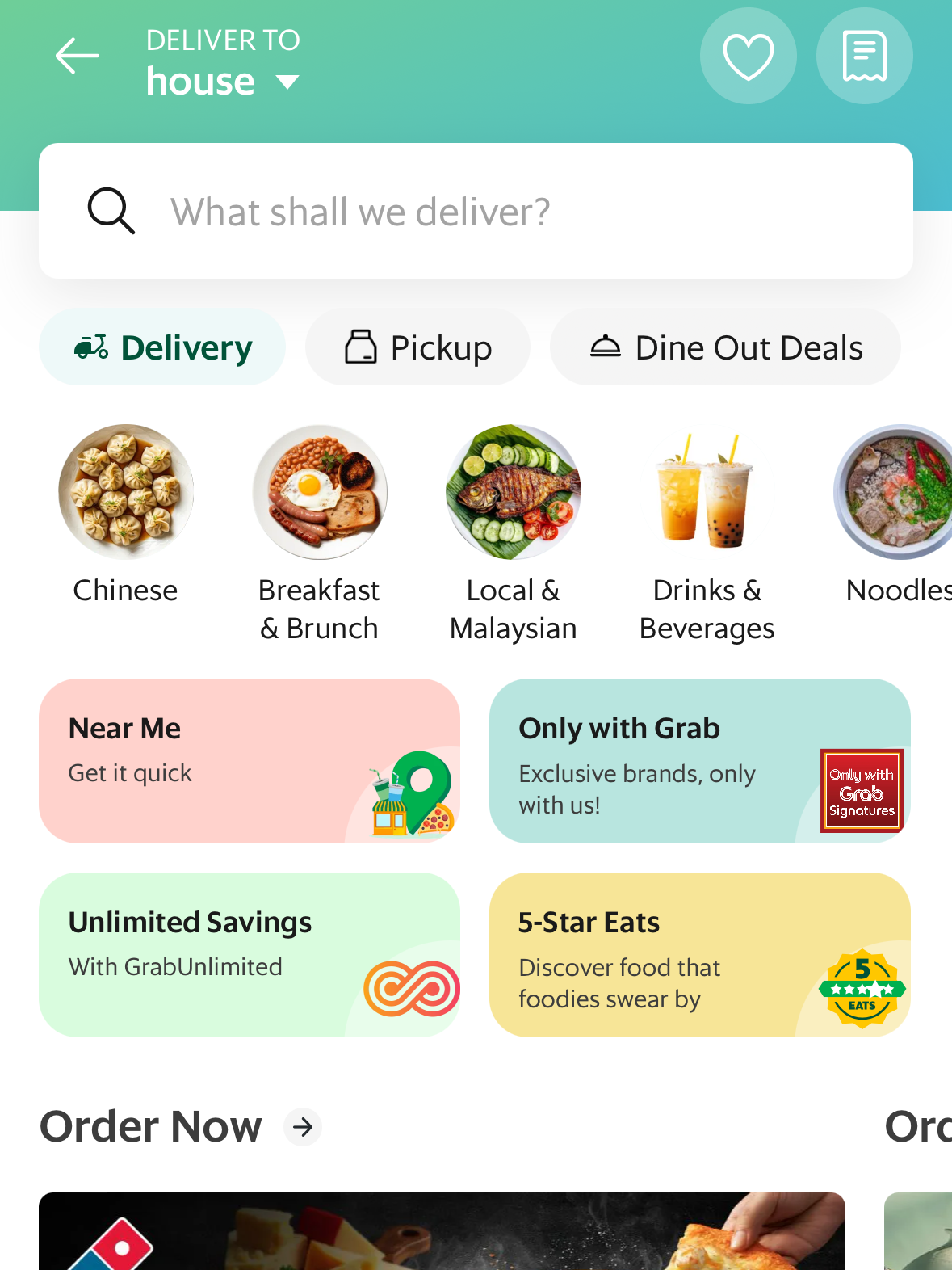Open the Near Me card
Image resolution: width=952 pixels, height=1270 pixels.
[x=250, y=761]
